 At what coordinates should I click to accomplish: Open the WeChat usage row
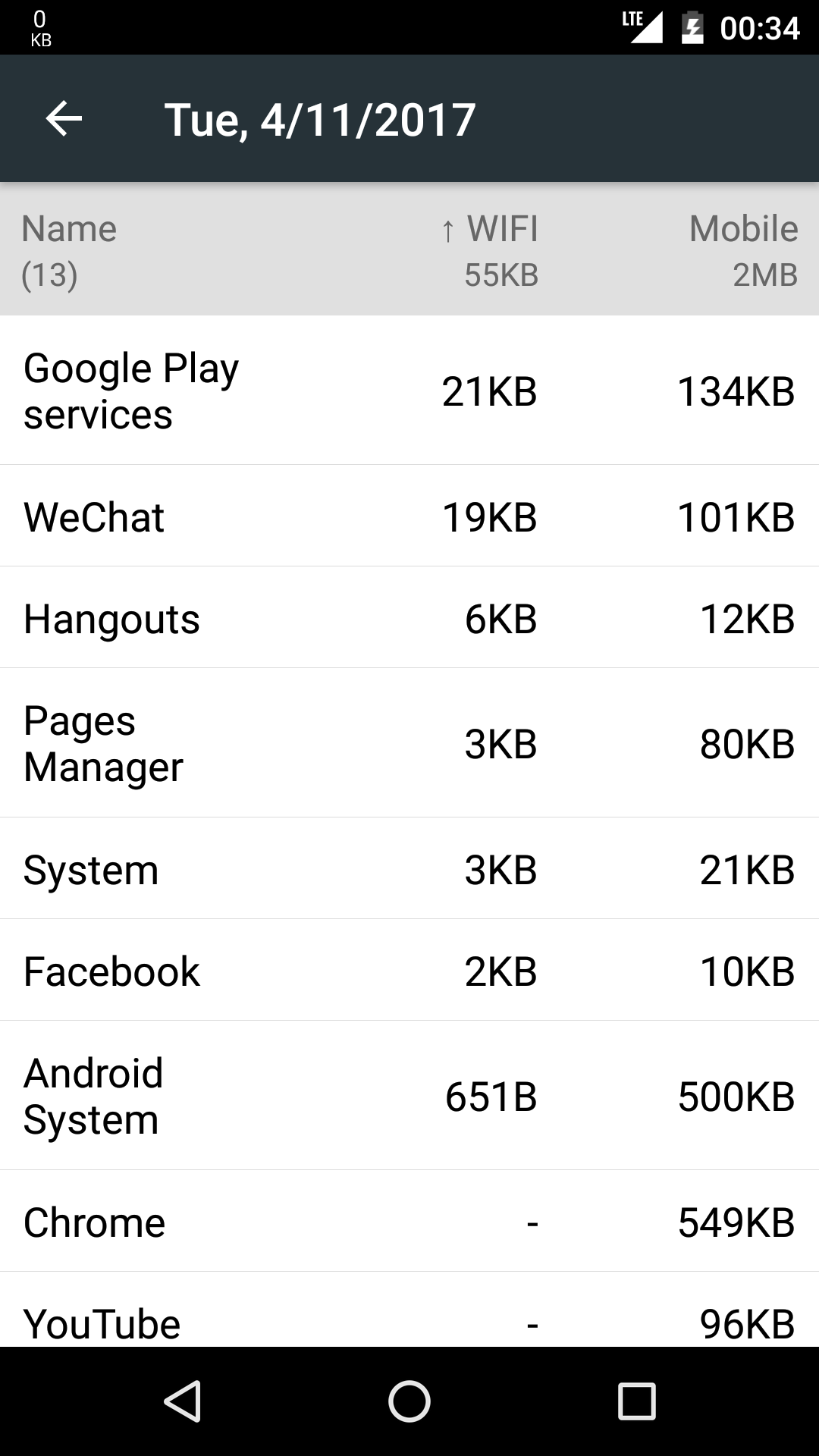click(x=409, y=516)
